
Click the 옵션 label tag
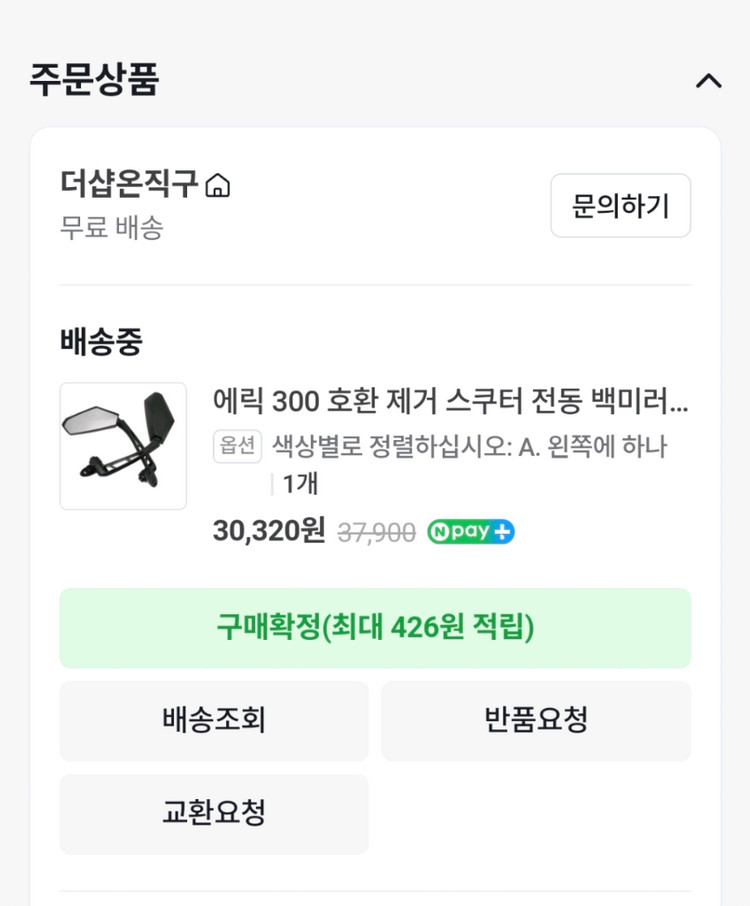(237, 448)
